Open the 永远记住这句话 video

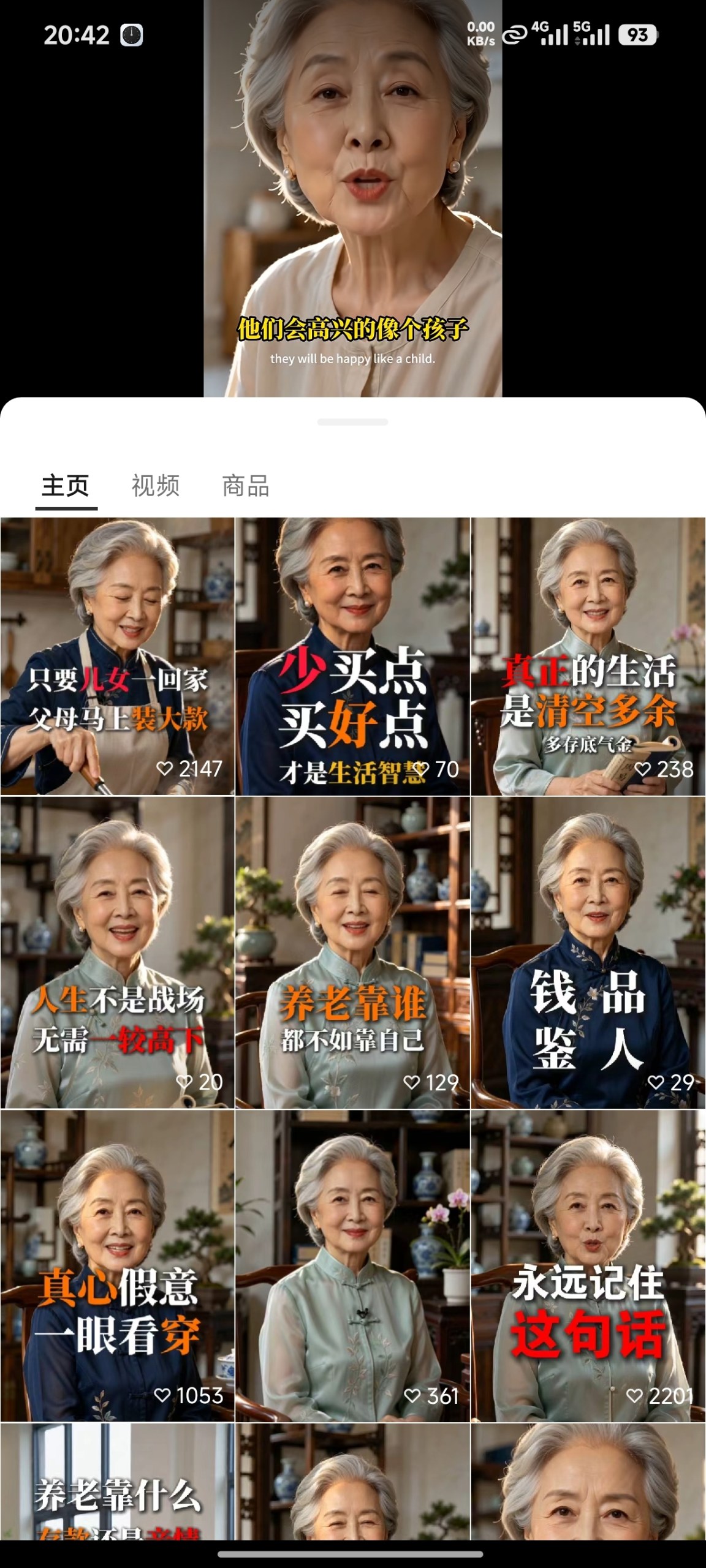pos(588,1266)
